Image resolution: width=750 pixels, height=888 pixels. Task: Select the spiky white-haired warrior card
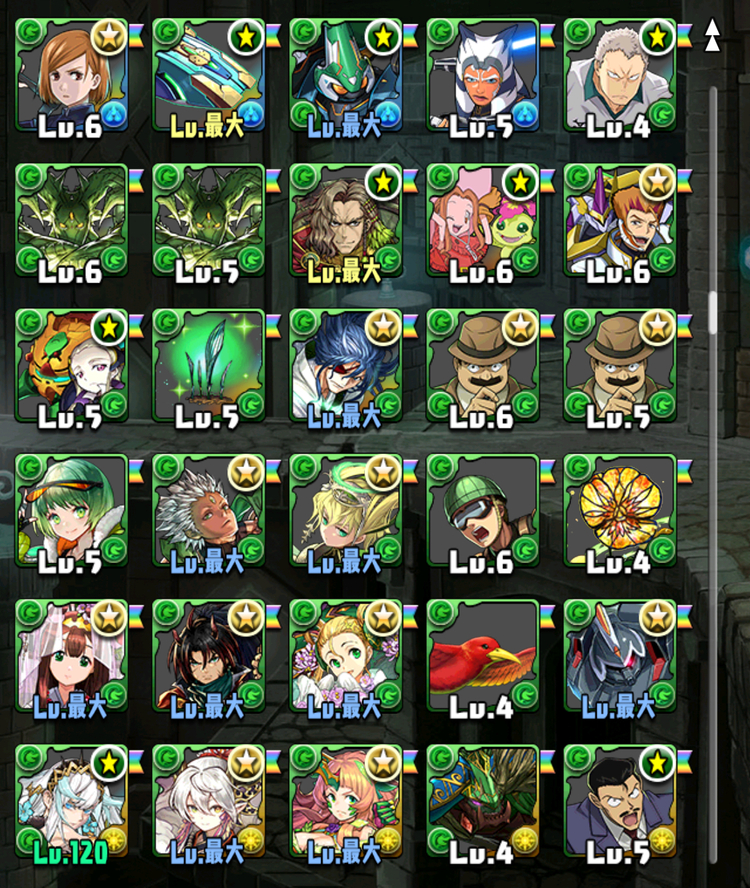coord(209,513)
